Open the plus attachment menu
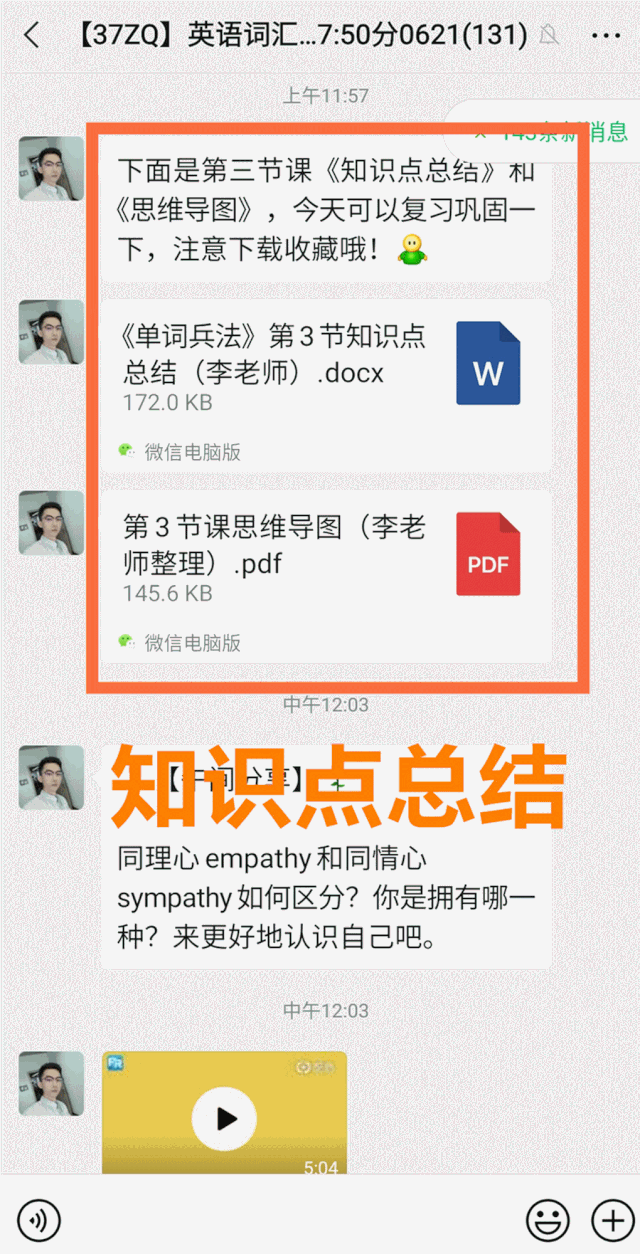640x1254 pixels. click(610, 1220)
